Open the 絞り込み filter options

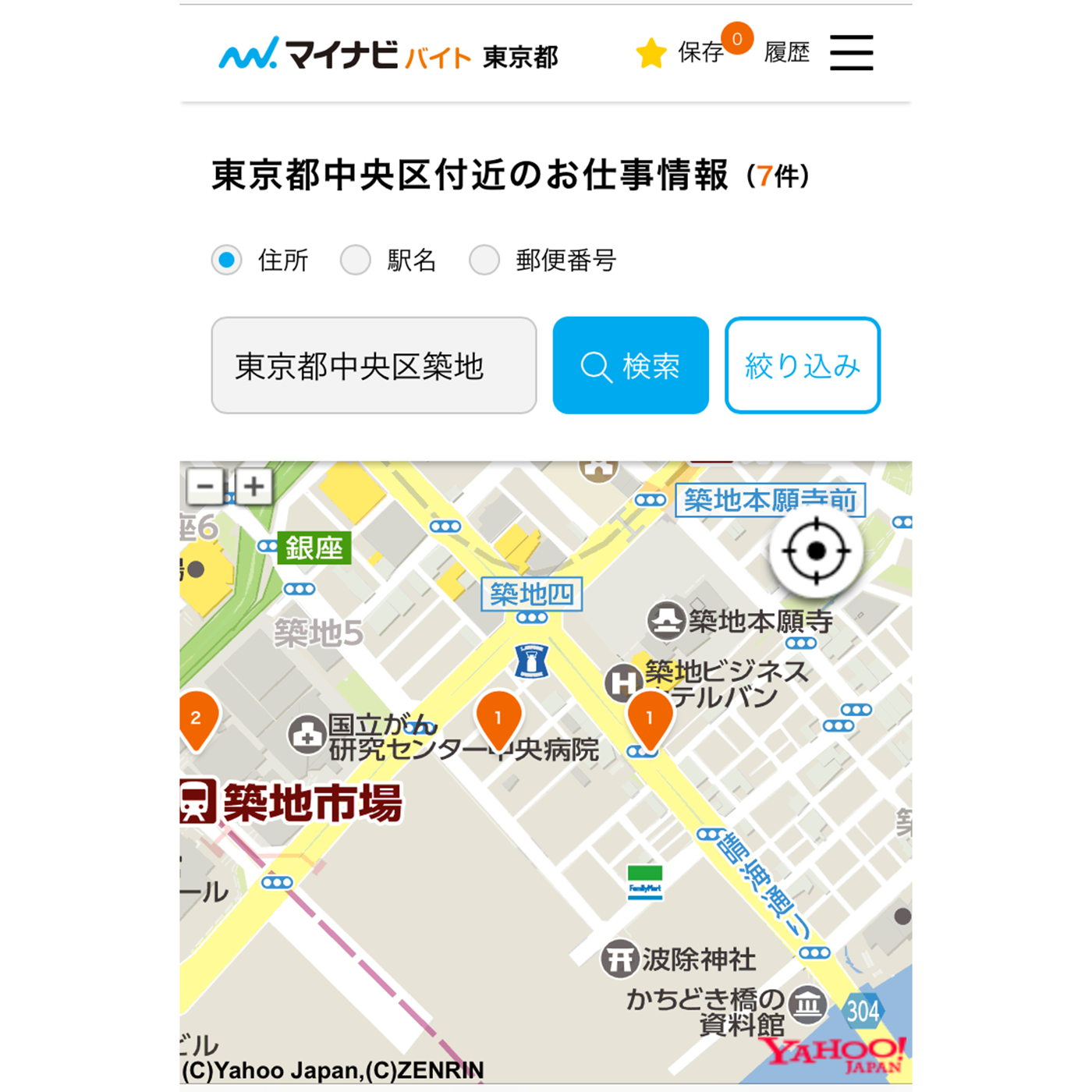tap(803, 365)
